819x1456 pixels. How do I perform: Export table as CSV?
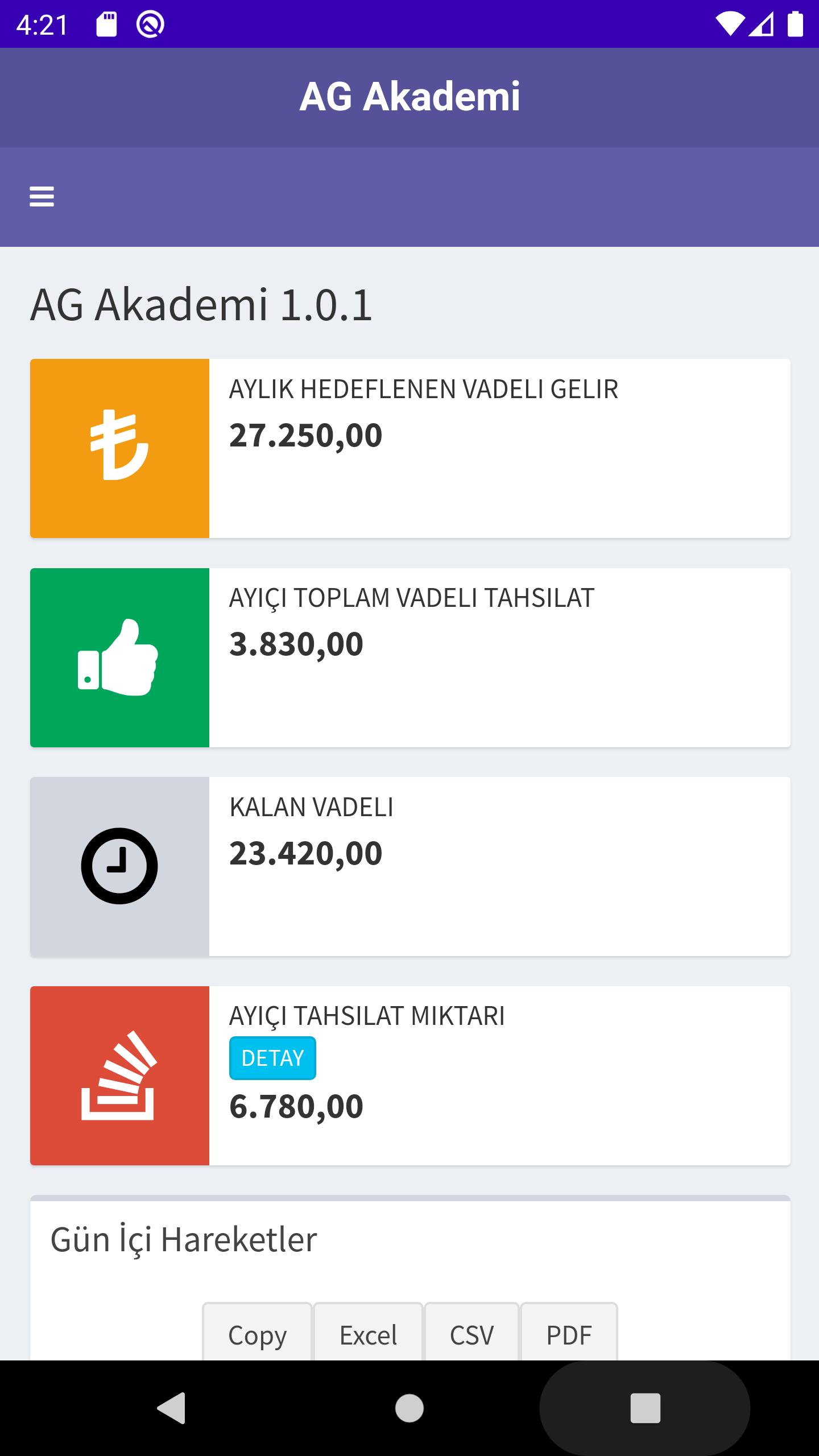471,1334
